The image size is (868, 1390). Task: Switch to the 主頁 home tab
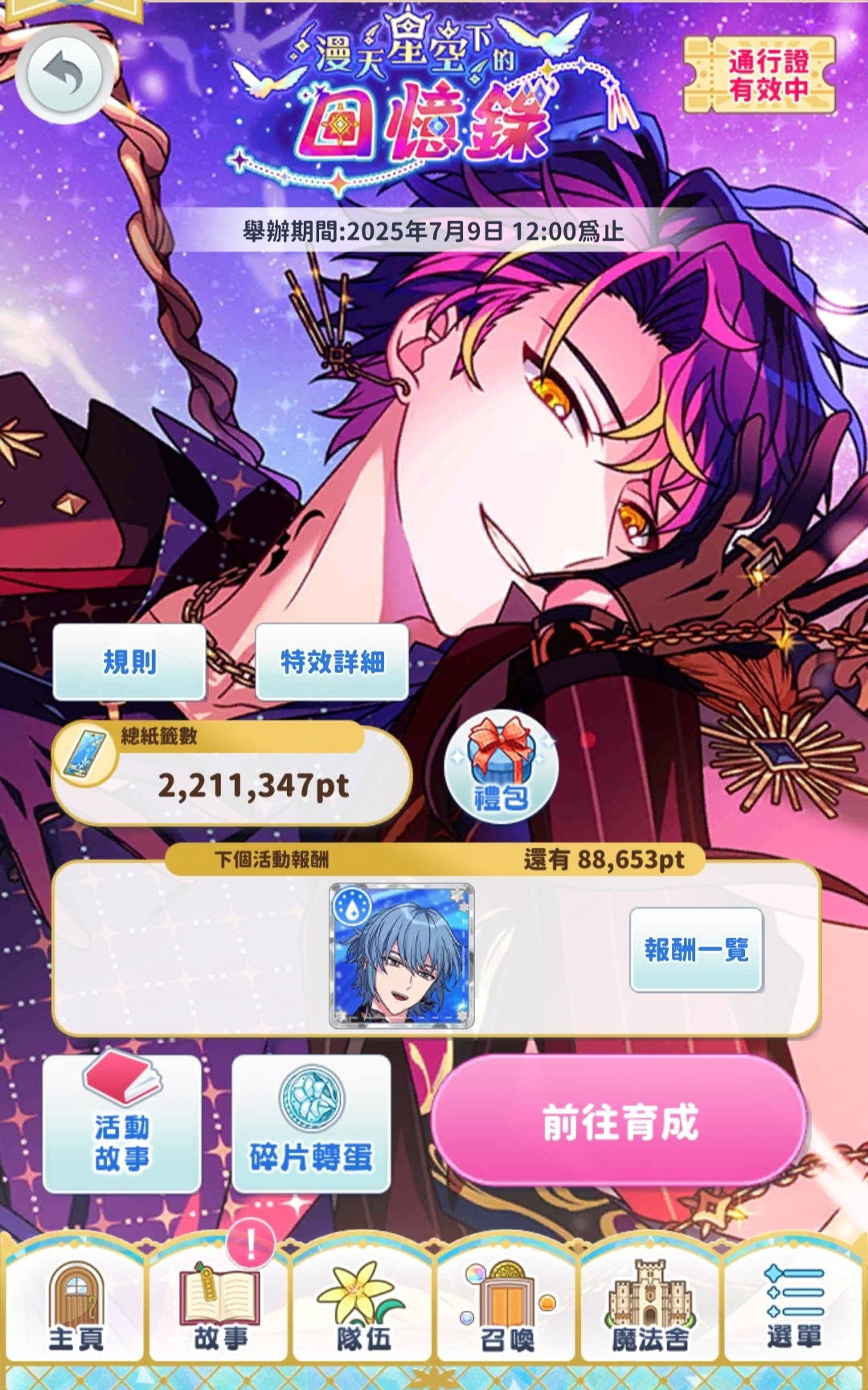(x=76, y=1306)
